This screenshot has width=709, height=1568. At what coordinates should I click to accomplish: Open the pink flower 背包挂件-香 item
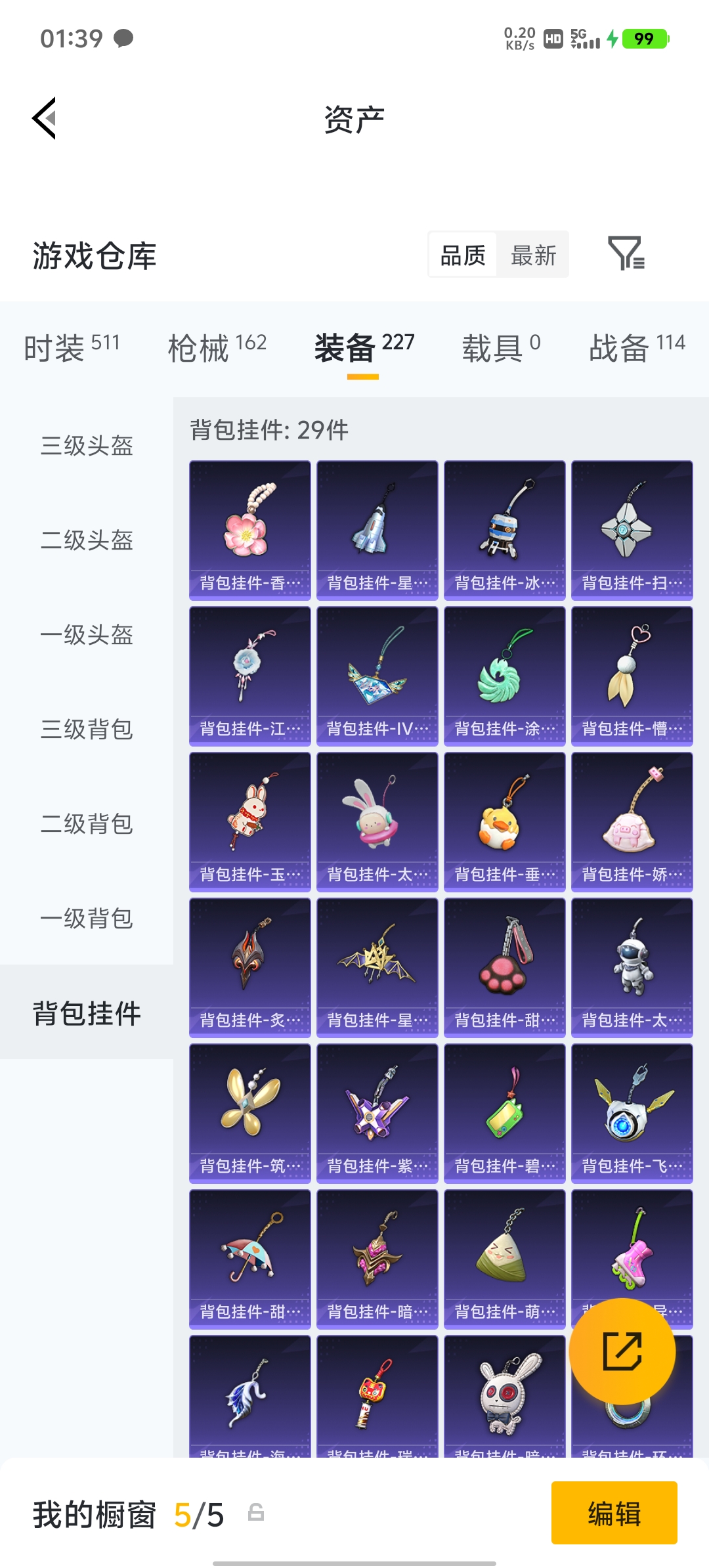[x=250, y=531]
